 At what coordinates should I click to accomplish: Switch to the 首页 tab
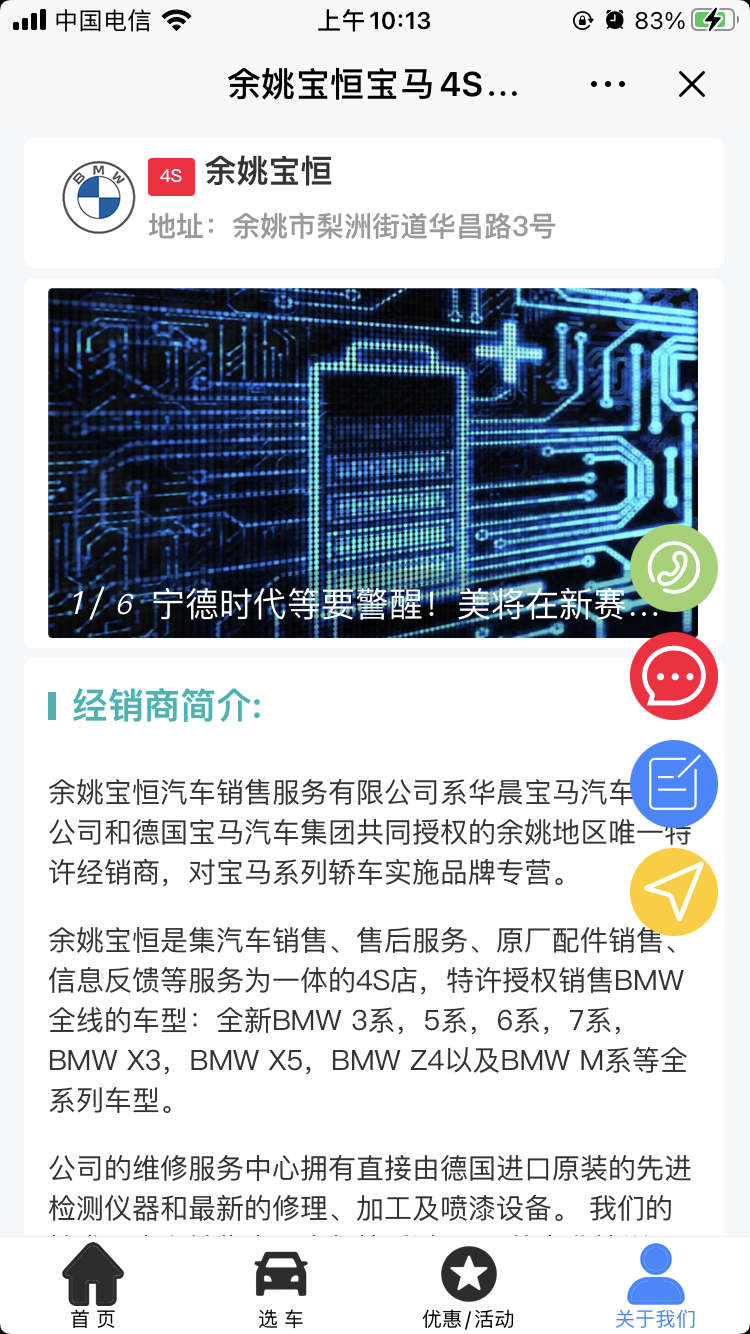click(93, 1286)
